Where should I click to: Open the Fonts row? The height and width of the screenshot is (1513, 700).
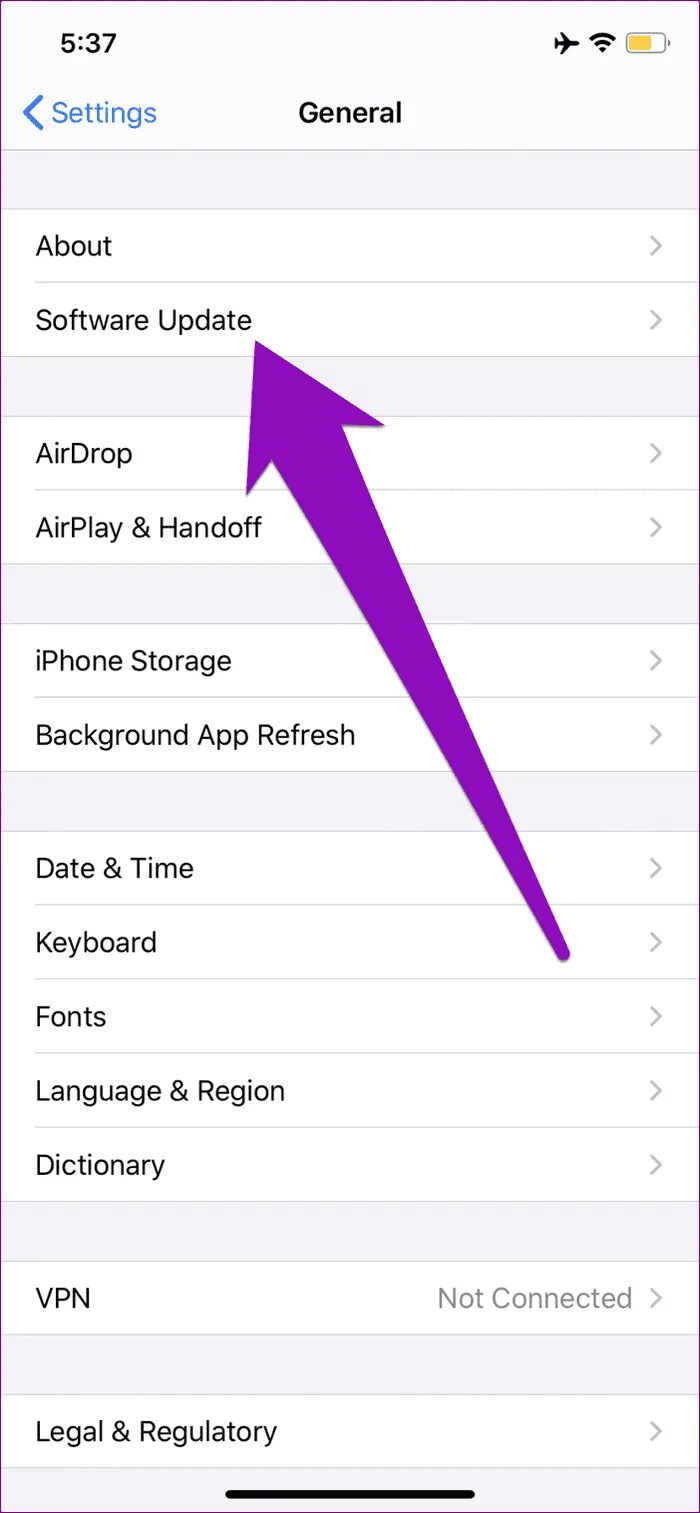tap(350, 1016)
